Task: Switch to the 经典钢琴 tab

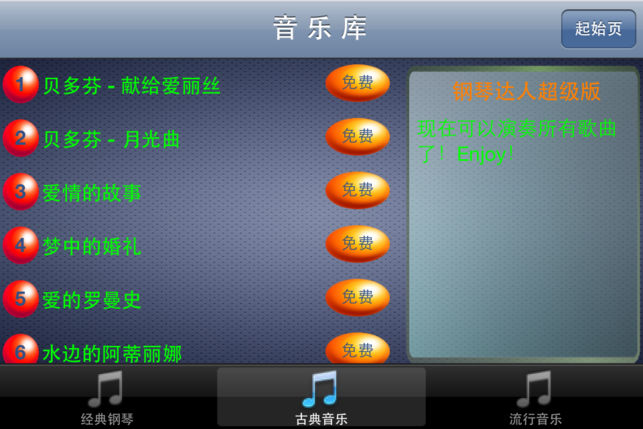Action: 107,397
